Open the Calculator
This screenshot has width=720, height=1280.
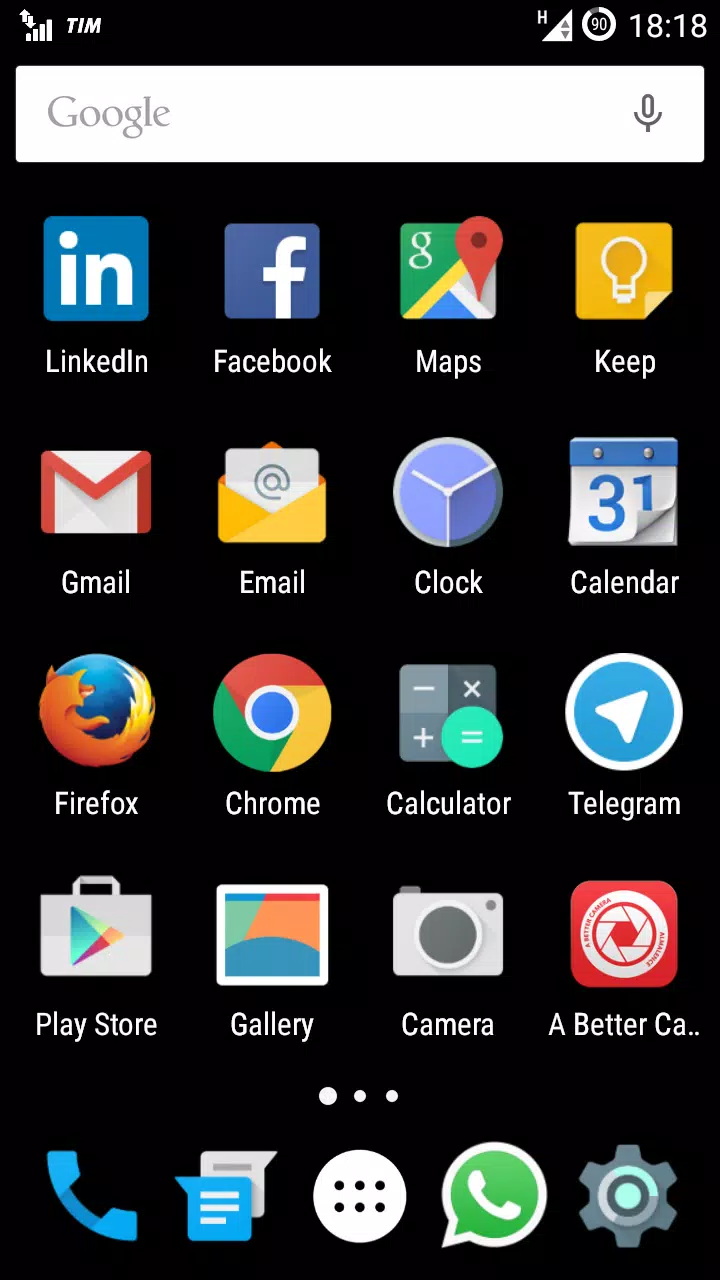(x=448, y=712)
